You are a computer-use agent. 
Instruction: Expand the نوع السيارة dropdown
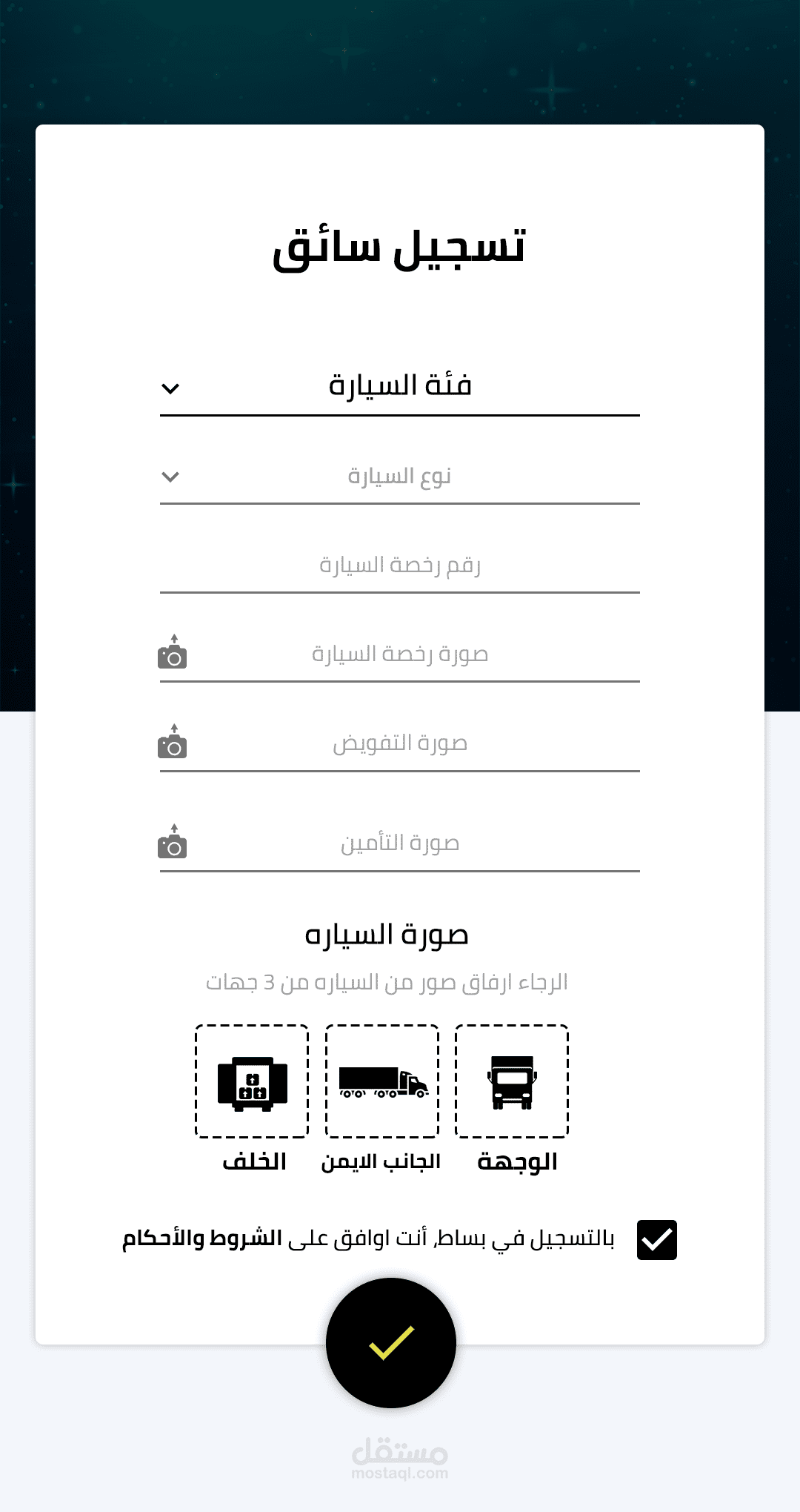[x=400, y=477]
